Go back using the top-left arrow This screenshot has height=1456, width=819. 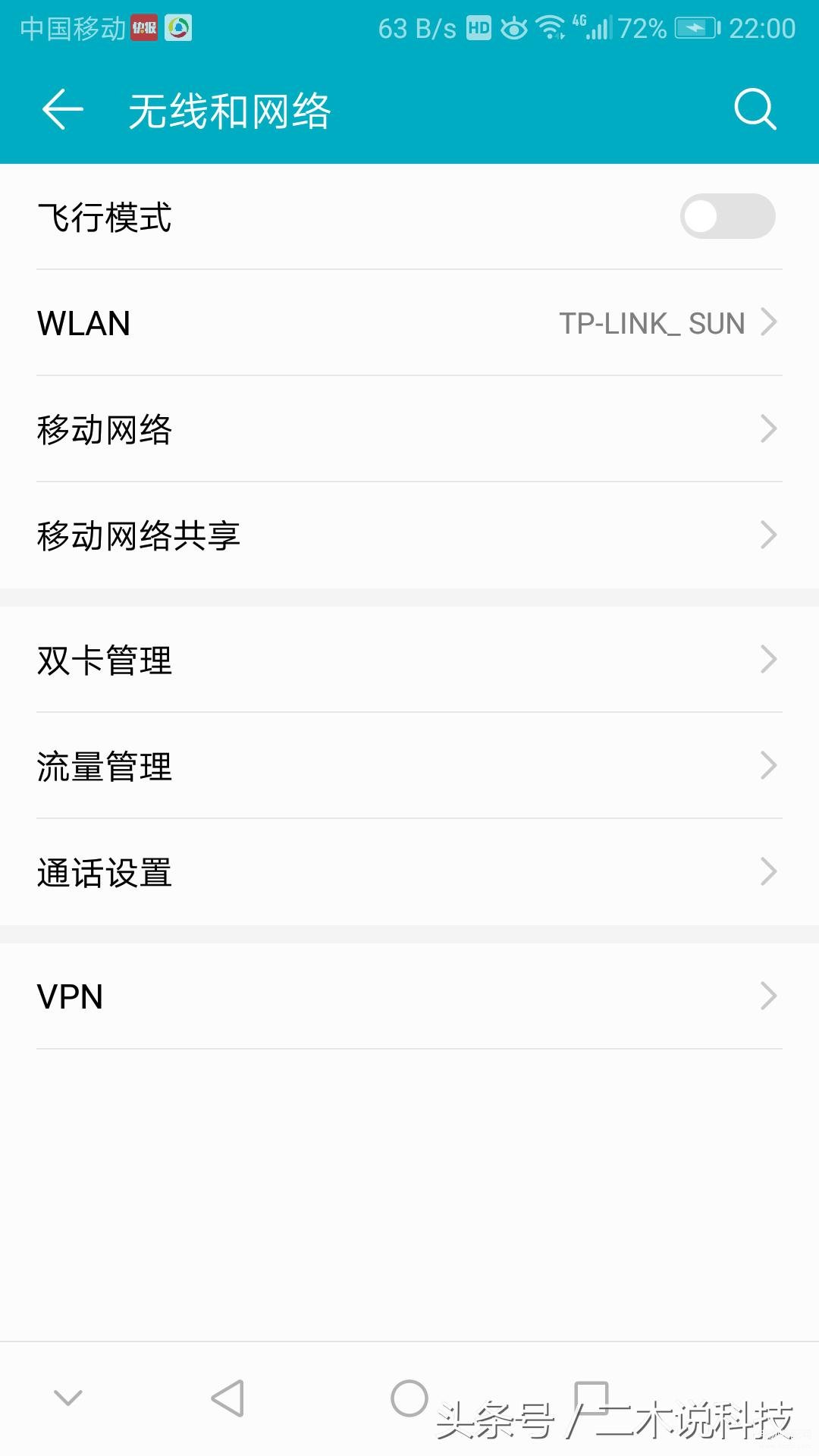pos(62,110)
